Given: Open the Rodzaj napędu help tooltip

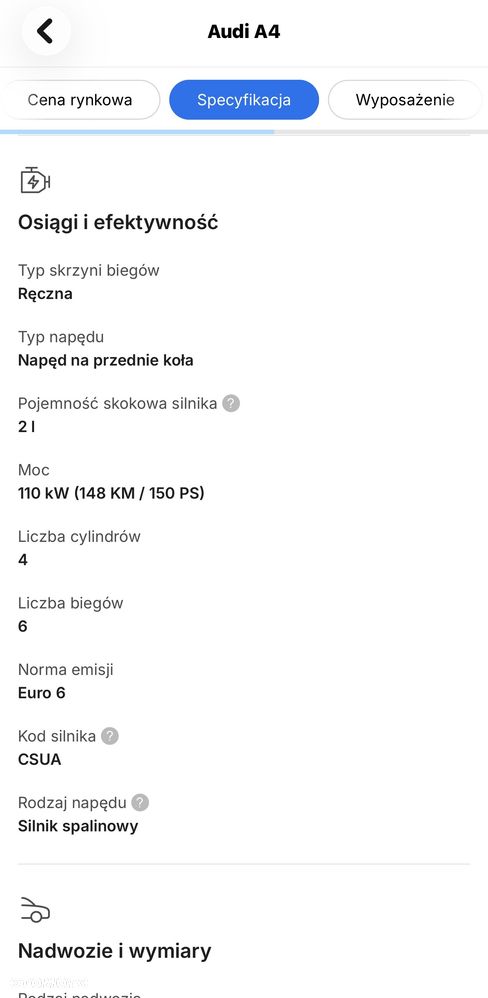Looking at the screenshot, I should click(x=140, y=803).
